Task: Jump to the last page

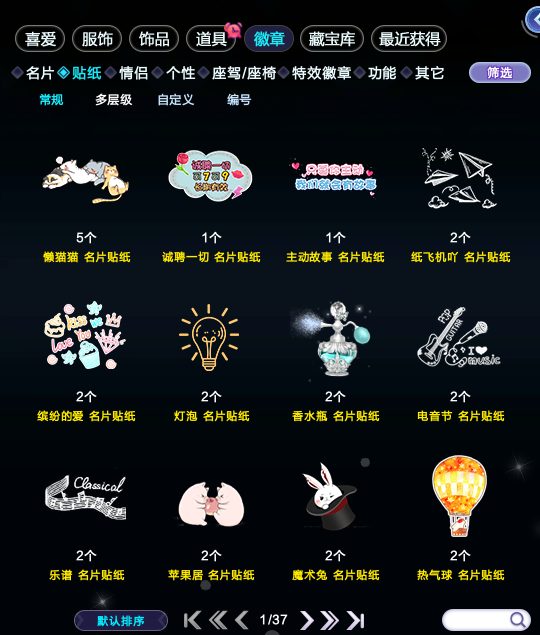Action: click(x=356, y=620)
